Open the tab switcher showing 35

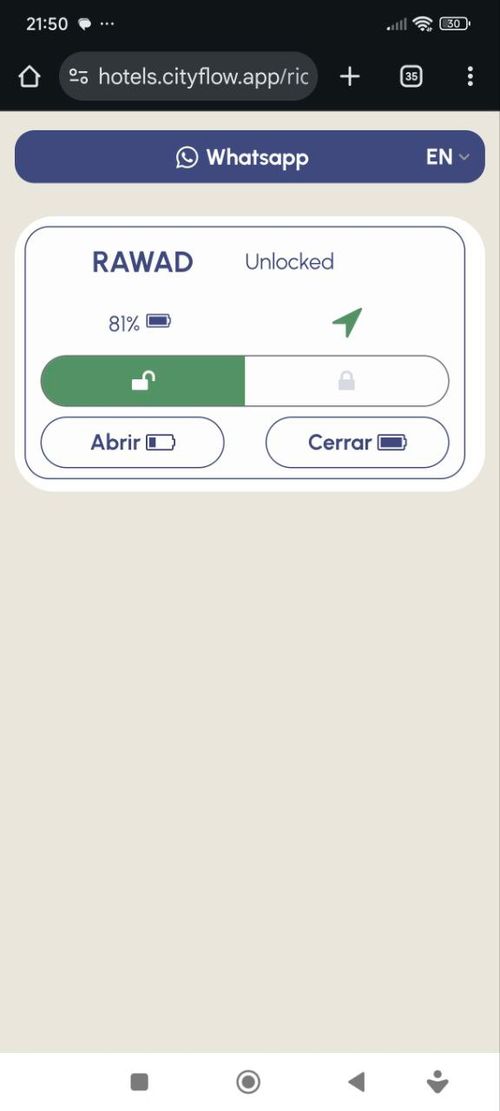point(411,77)
